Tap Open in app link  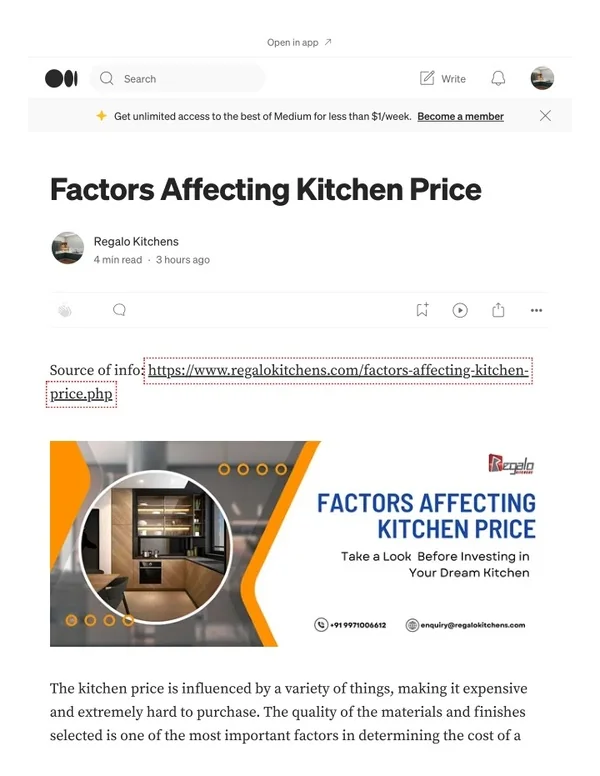click(x=299, y=43)
